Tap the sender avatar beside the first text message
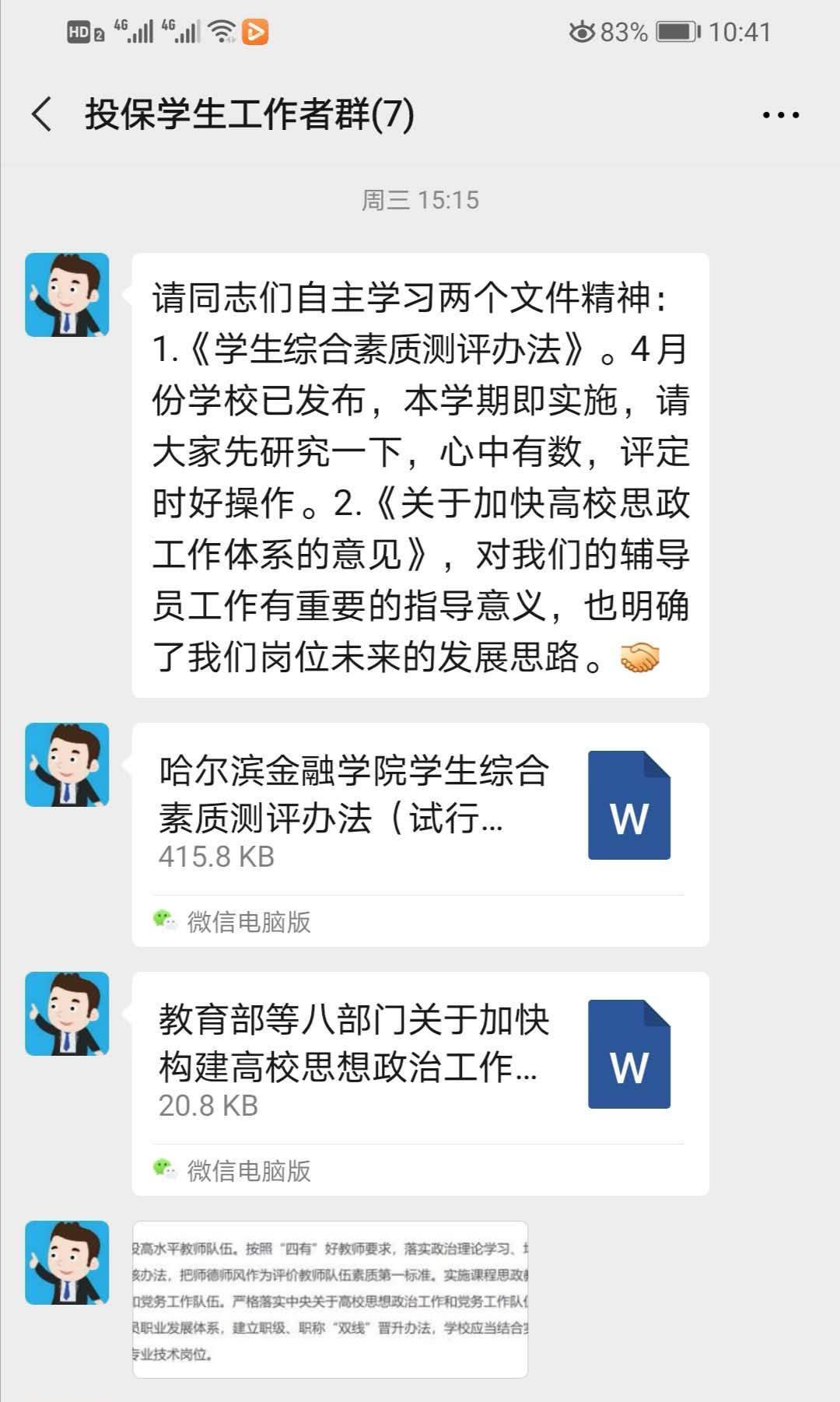Screen dimensions: 840x1402 68,295
